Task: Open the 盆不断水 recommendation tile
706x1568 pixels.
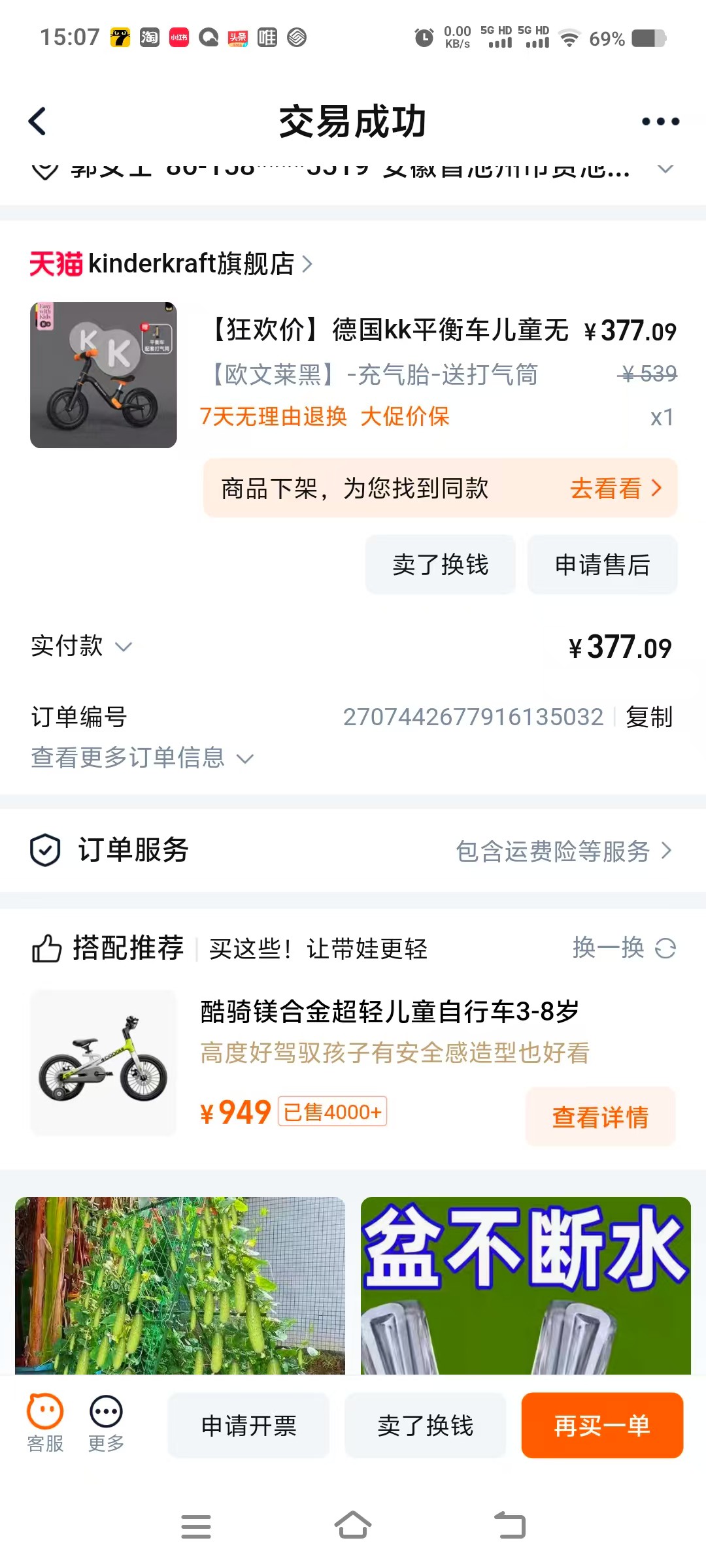Action: (526, 1285)
